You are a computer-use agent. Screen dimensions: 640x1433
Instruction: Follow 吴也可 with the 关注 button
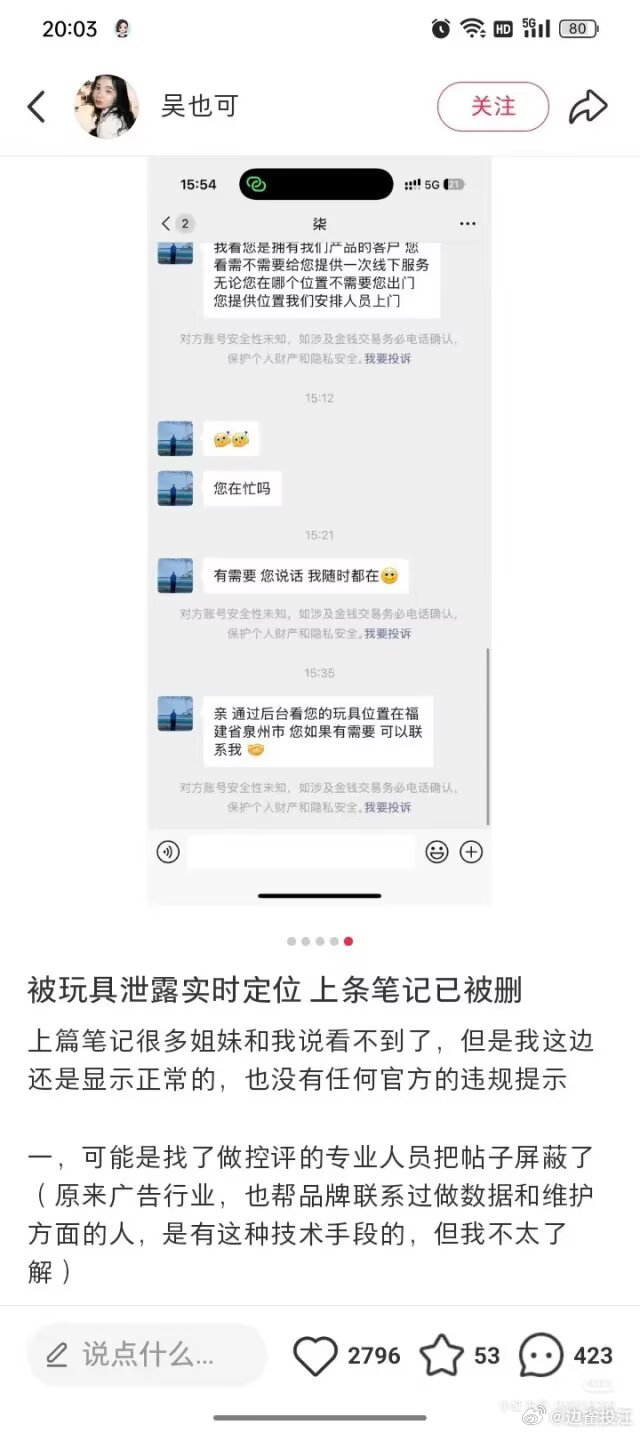493,106
